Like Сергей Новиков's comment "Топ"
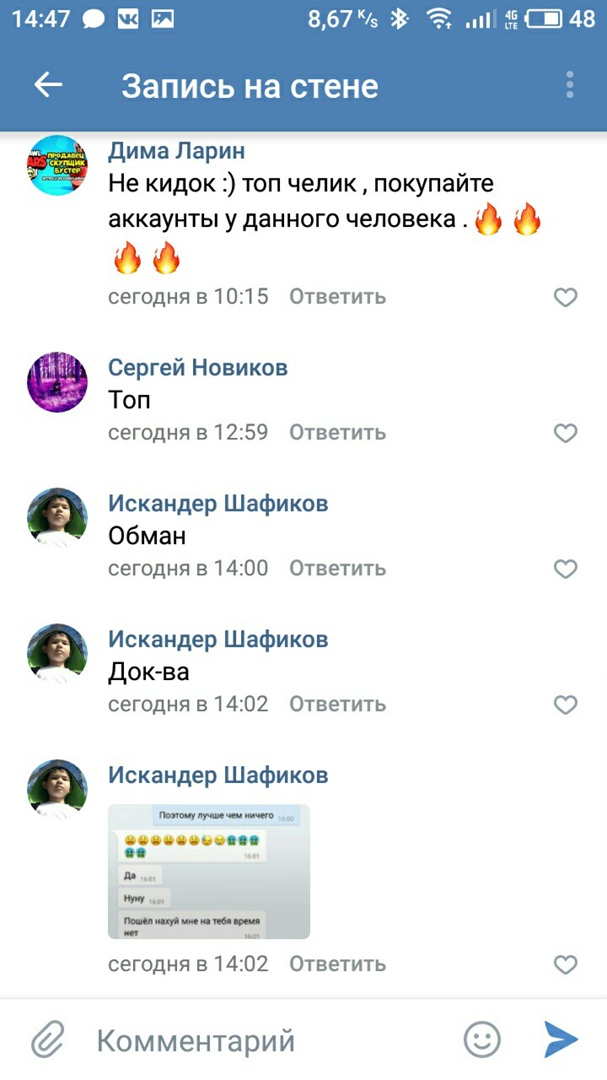The height and width of the screenshot is (1080, 607). coord(565,433)
